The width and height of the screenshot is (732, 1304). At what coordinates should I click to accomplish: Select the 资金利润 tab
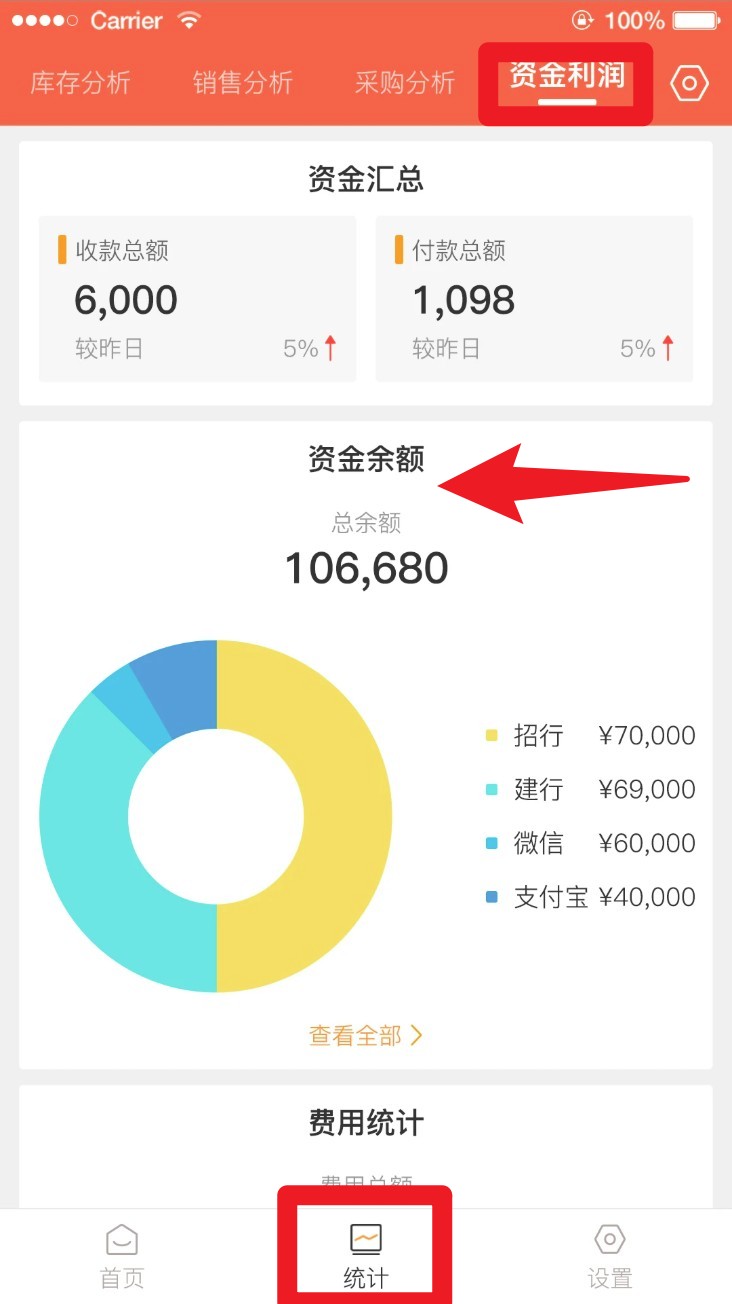pos(566,78)
